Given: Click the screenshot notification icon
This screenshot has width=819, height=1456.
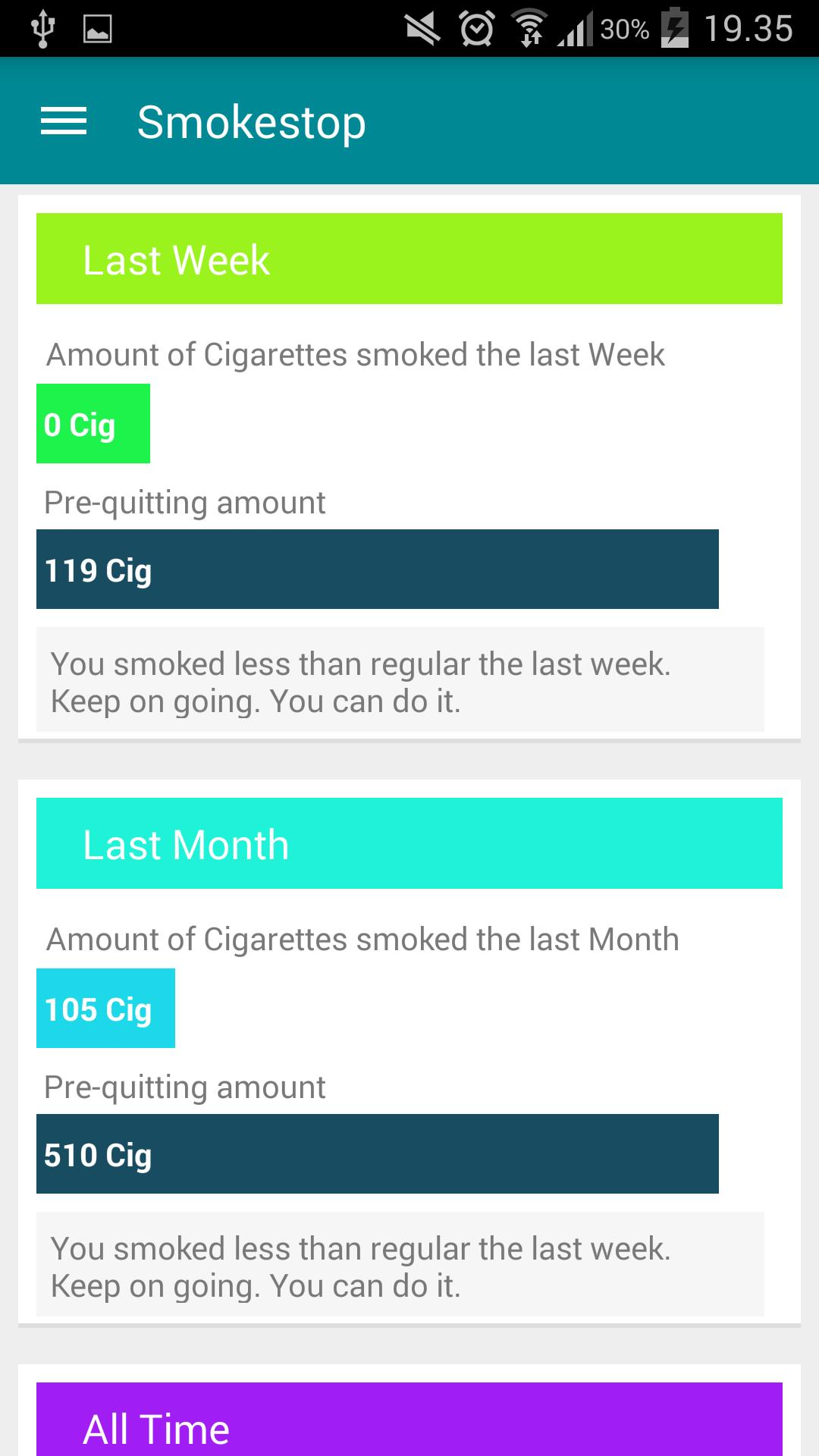Looking at the screenshot, I should pyautogui.click(x=97, y=28).
